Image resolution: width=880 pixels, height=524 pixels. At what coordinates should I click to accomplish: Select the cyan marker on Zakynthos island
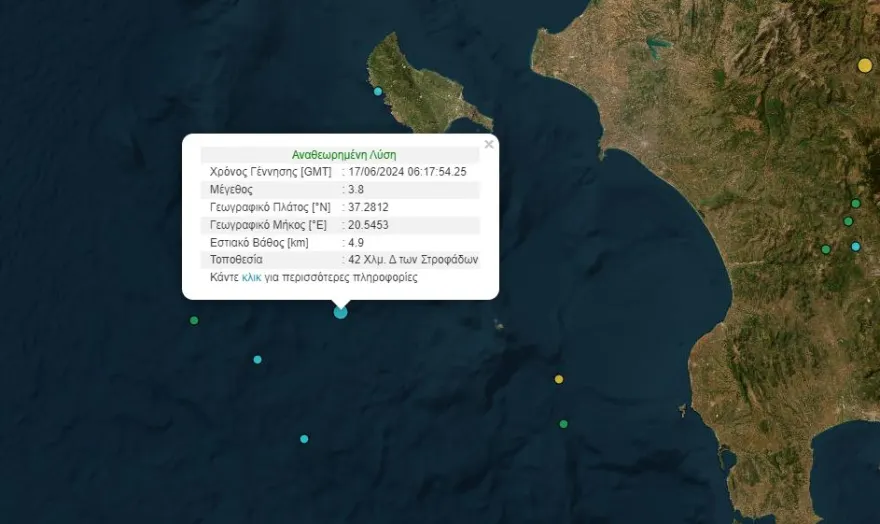378,91
